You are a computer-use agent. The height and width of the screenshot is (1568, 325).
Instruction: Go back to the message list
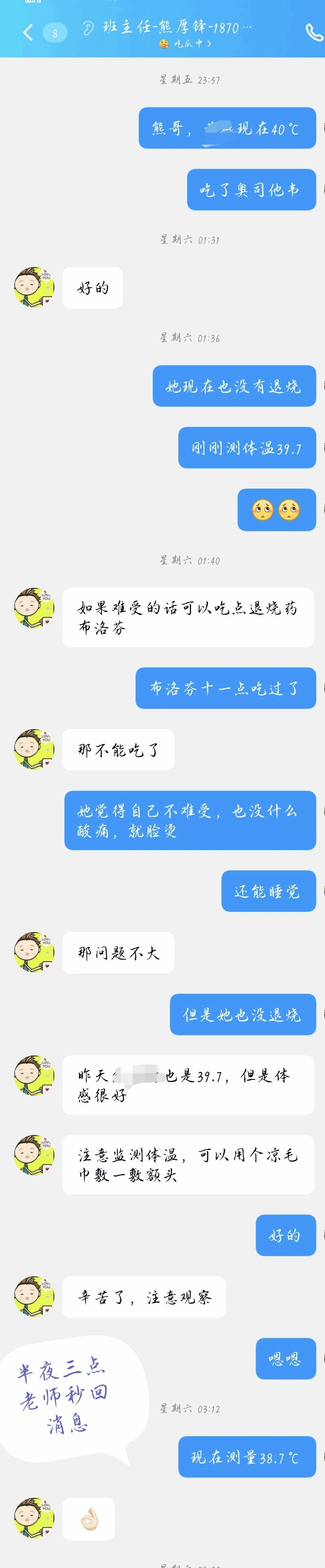[x=27, y=32]
